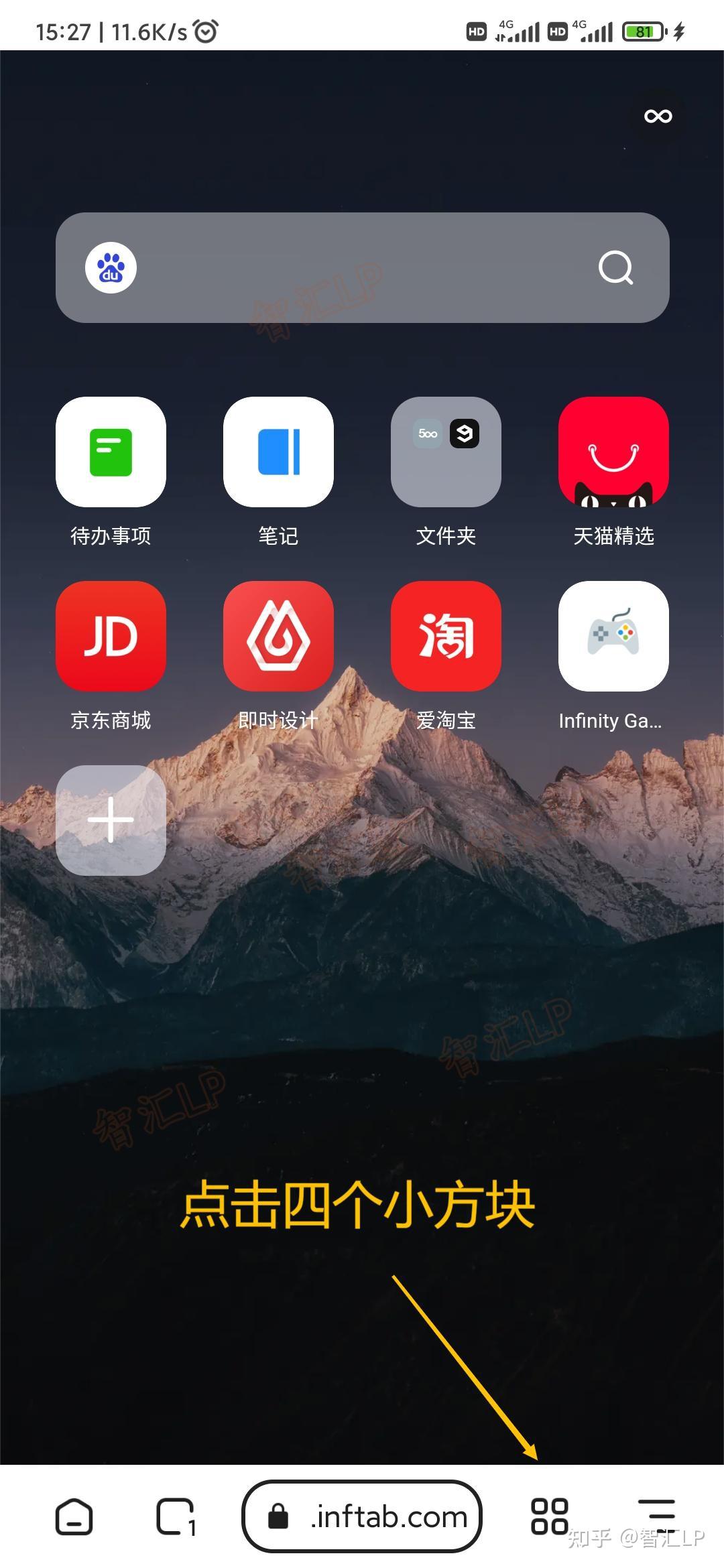Tap the inftab.com address bar
The image size is (724, 1568).
click(362, 1516)
